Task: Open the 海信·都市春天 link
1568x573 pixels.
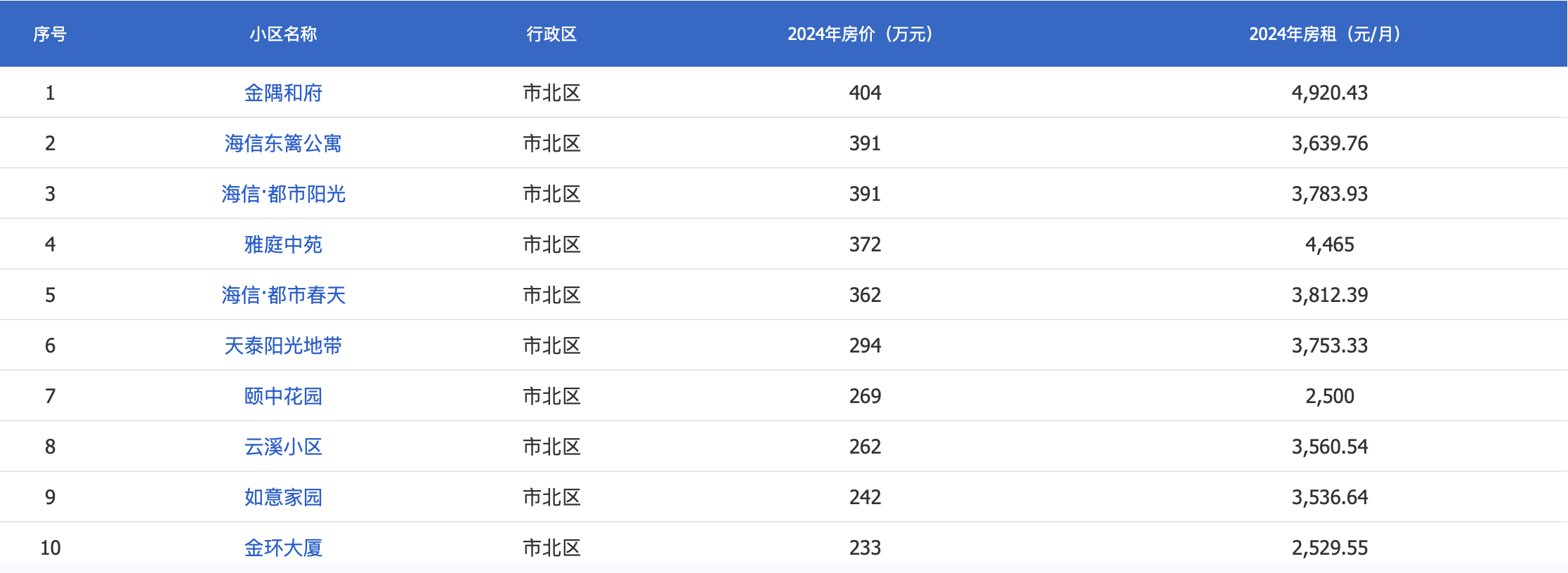Action: 283,295
